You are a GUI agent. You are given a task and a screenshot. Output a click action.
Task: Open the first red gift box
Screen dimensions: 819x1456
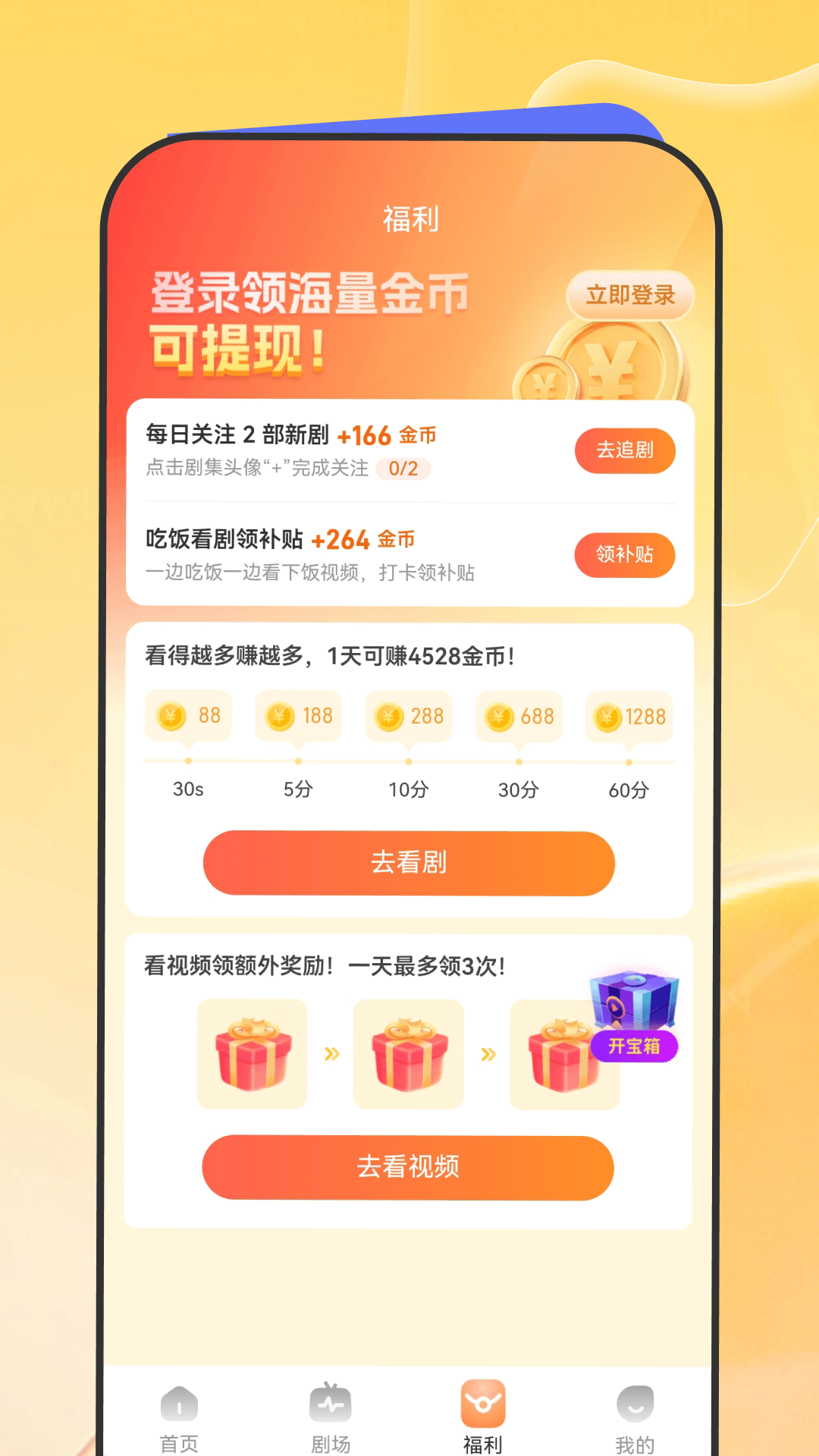click(253, 1054)
